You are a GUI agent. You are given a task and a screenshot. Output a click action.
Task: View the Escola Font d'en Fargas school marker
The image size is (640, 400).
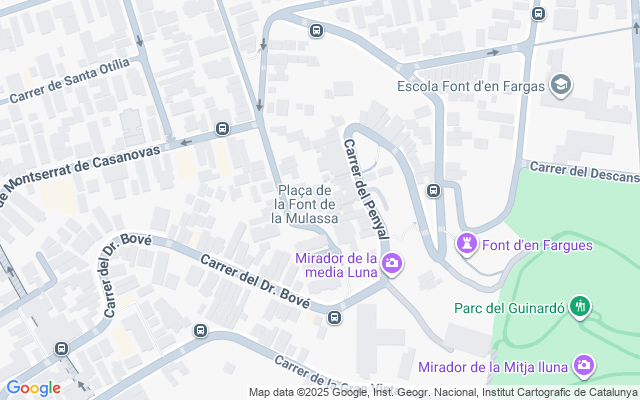tap(561, 86)
